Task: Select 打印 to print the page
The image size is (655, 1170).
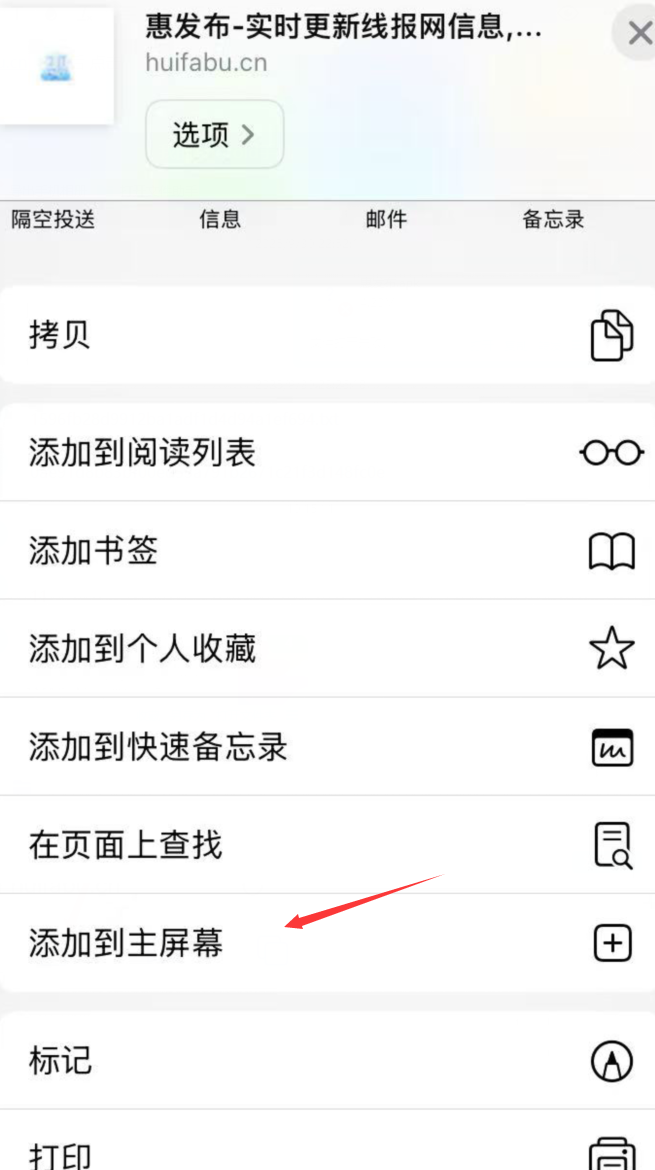Action: [327, 1150]
